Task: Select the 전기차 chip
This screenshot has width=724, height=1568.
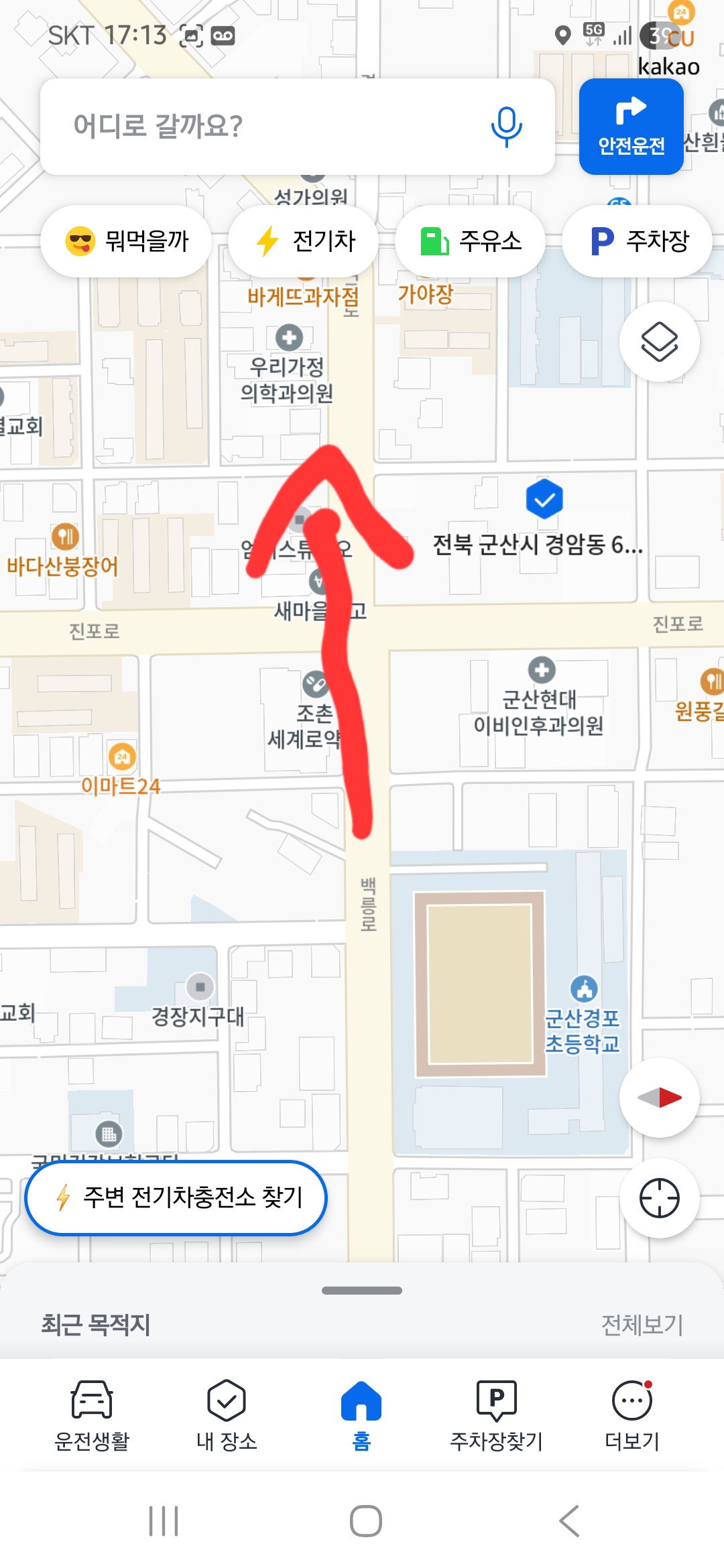Action: tap(304, 241)
